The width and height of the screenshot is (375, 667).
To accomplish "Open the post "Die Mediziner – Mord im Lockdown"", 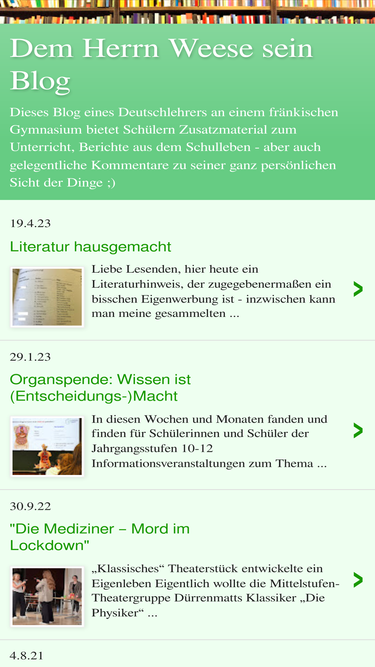I will 100,537.
